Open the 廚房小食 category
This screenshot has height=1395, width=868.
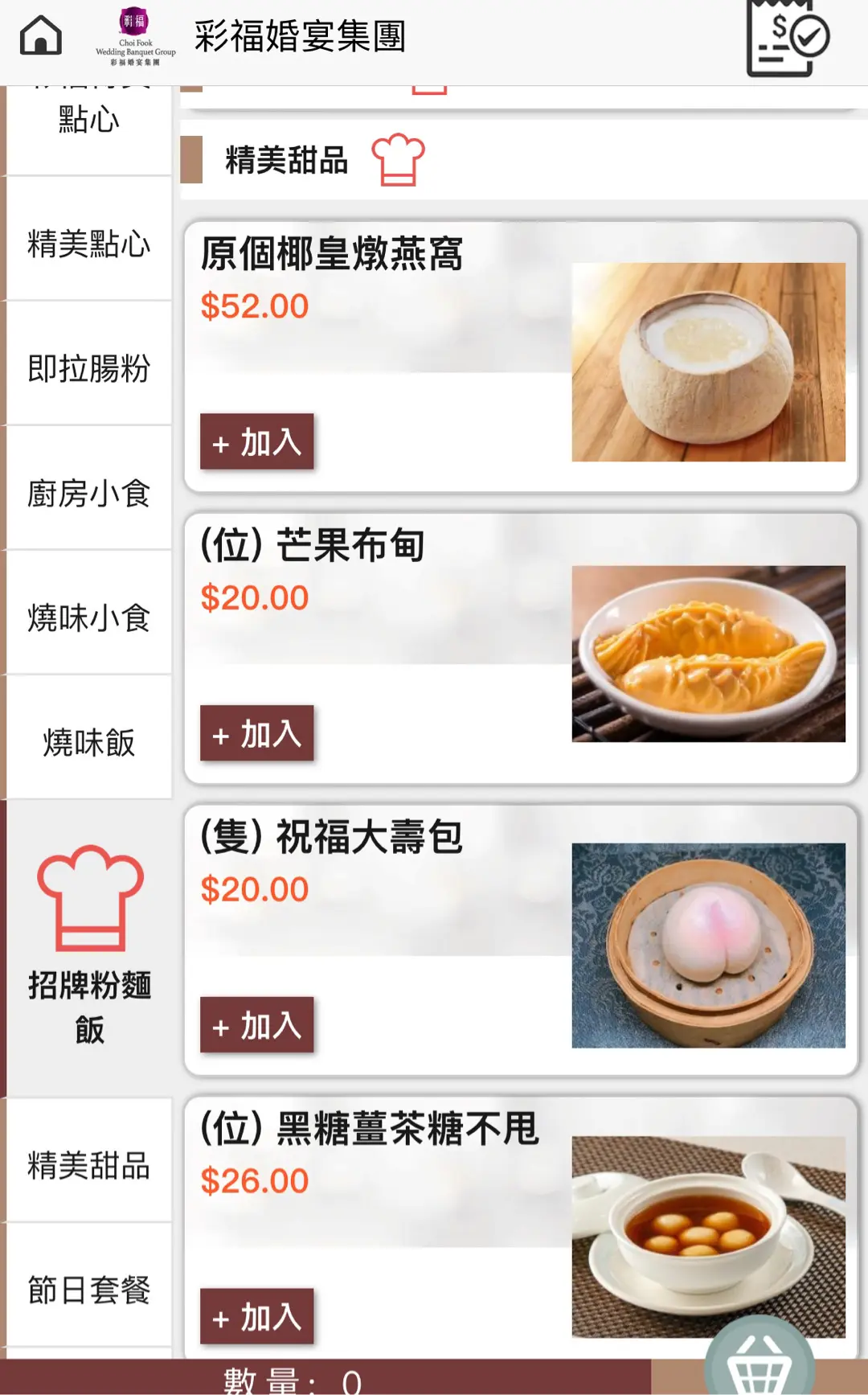(88, 493)
